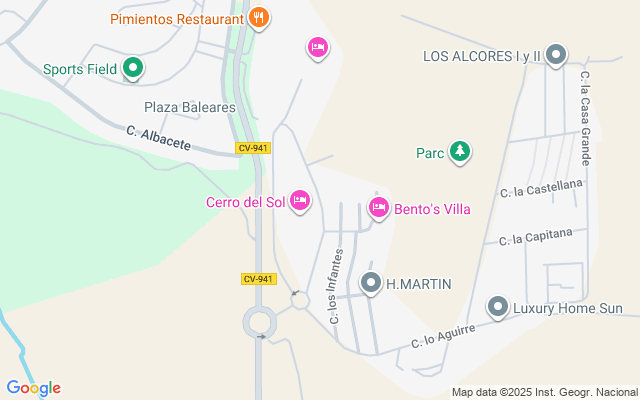Select the Sports Field pin
Screen dimensions: 640x400
[x=132, y=69]
